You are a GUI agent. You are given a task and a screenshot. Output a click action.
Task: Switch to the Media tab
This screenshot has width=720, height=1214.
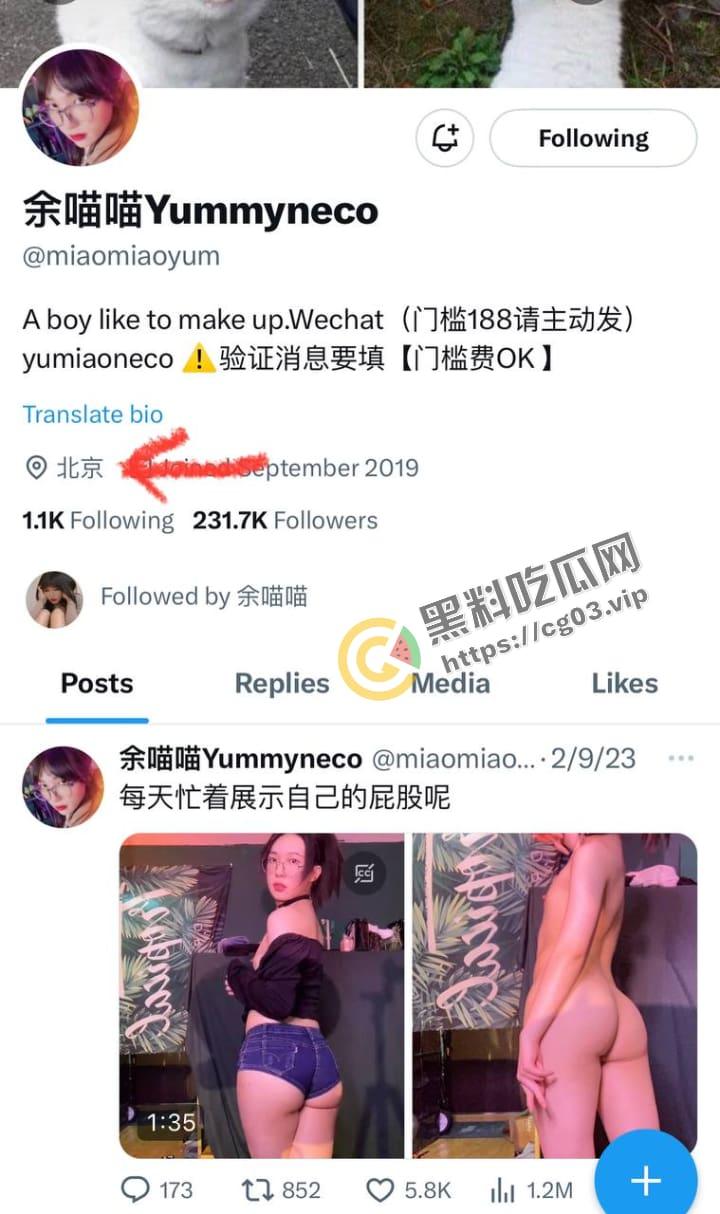[x=451, y=684]
